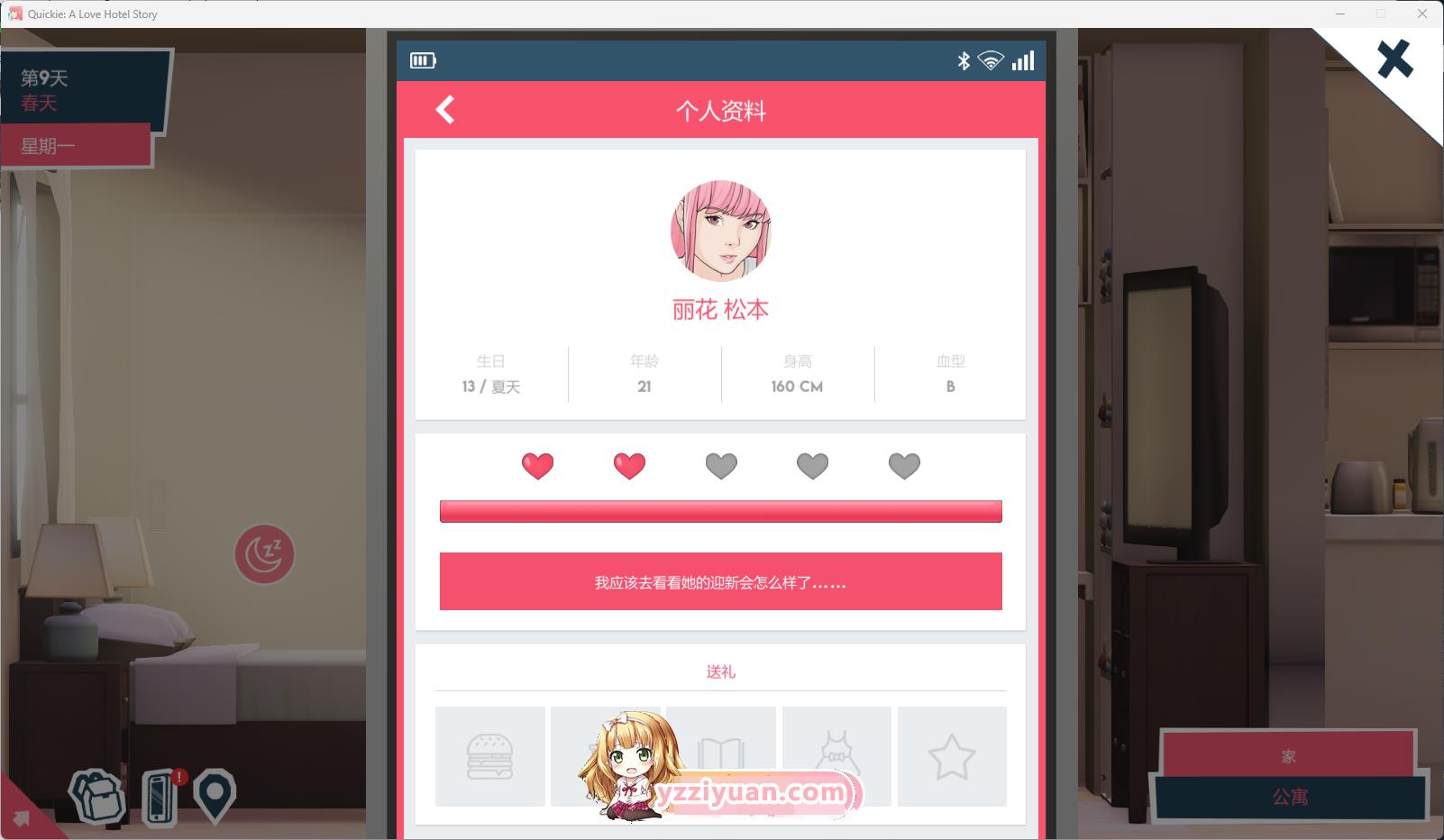Tap the sleep moon button
The image size is (1444, 840).
[x=264, y=553]
